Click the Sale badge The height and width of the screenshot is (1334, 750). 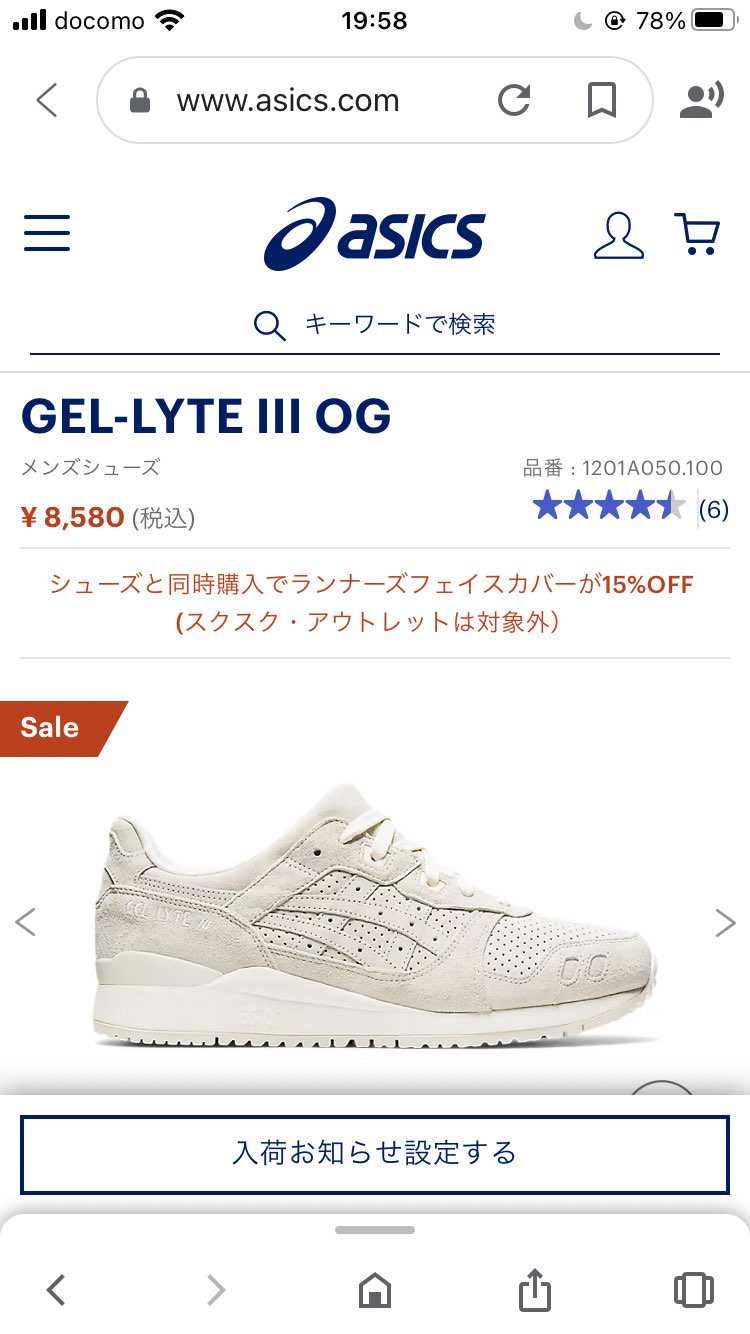point(48,727)
